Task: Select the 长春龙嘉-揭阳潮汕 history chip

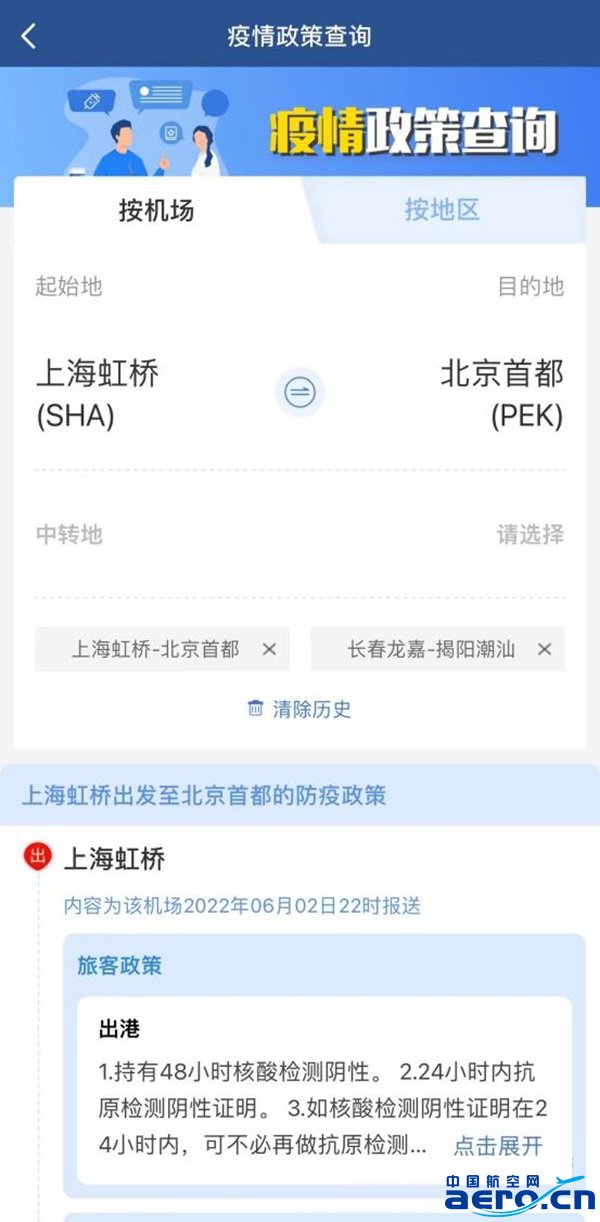Action: [x=431, y=649]
